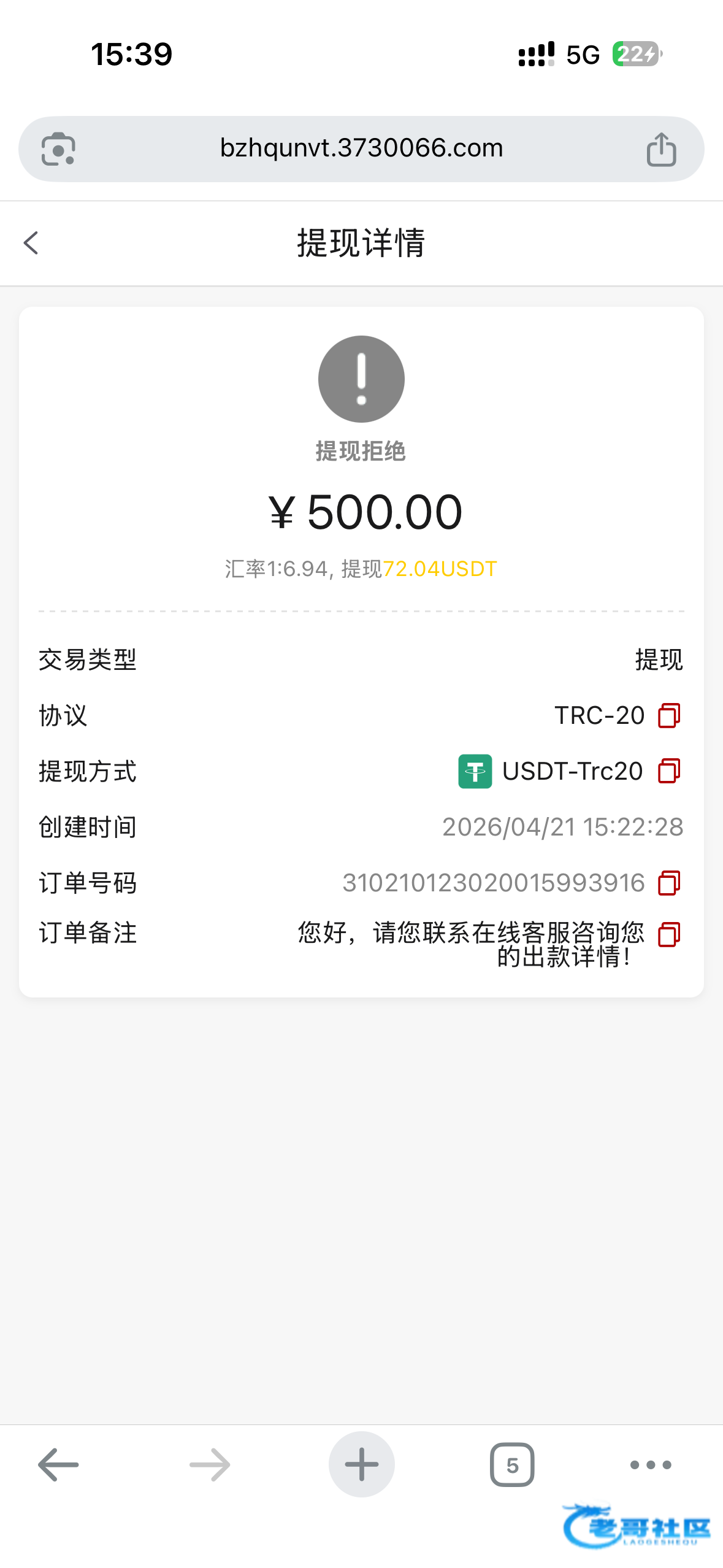Go back from the 提现详情 page
The image size is (723, 1568).
31,243
